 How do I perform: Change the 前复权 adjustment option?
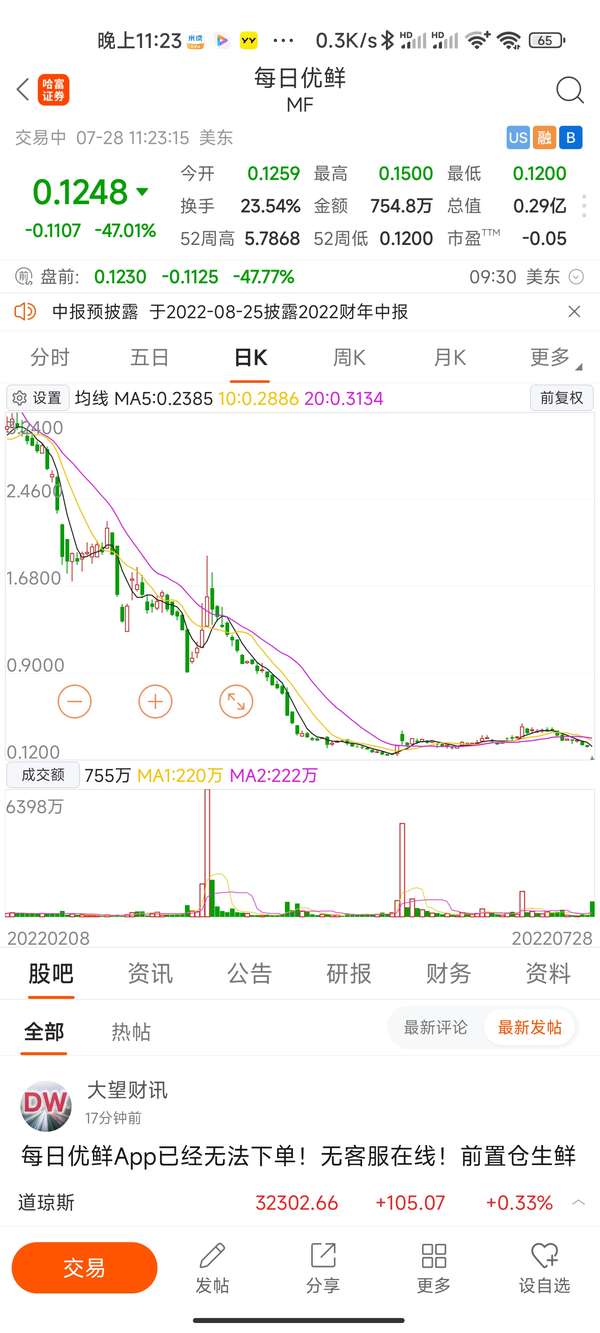(561, 398)
